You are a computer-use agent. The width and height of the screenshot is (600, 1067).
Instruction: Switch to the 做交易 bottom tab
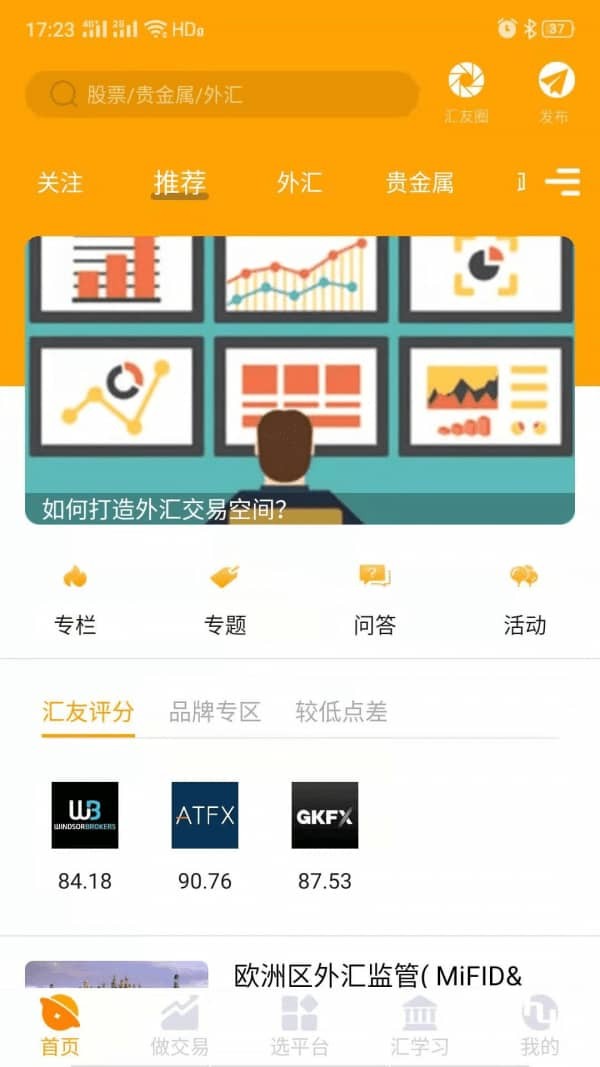(180, 1027)
